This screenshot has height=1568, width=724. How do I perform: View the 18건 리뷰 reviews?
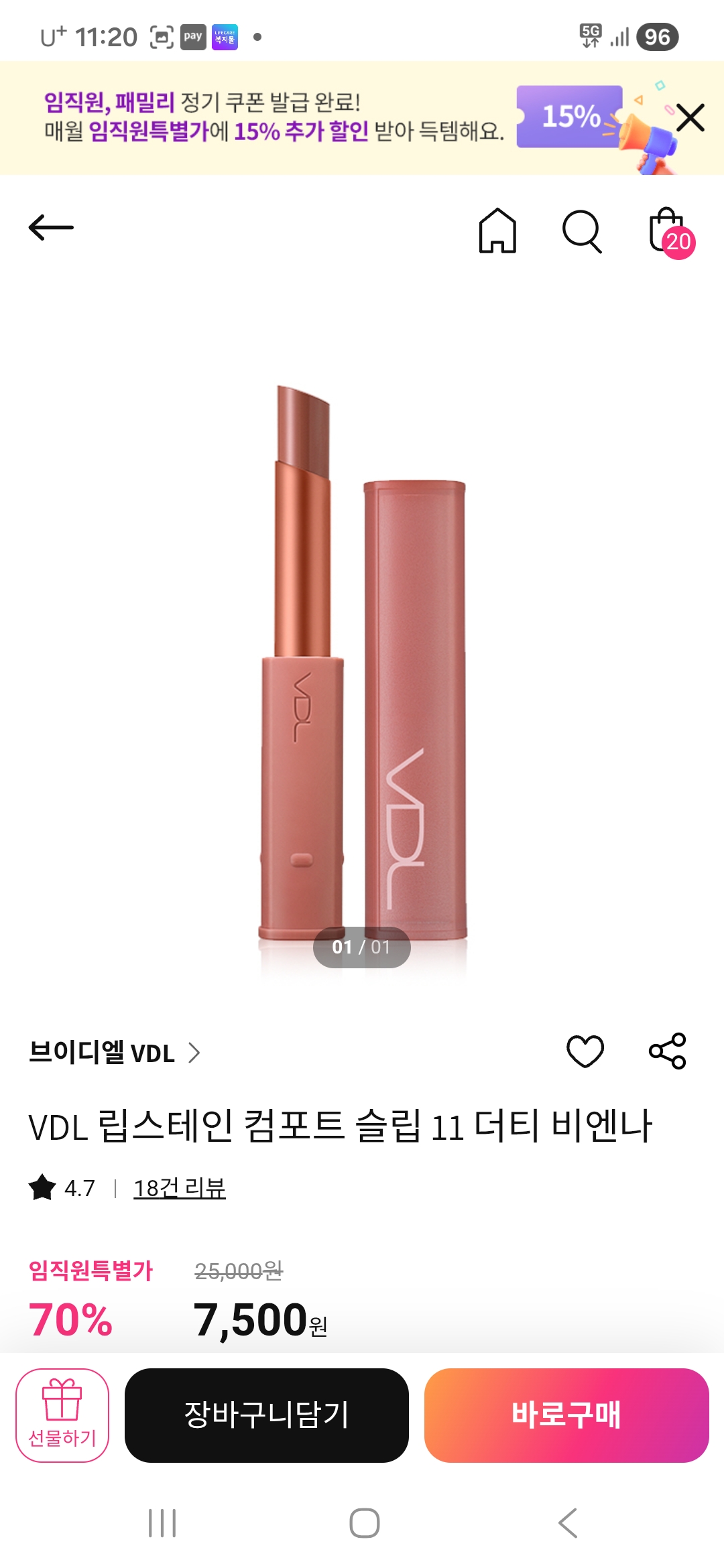(x=180, y=1188)
